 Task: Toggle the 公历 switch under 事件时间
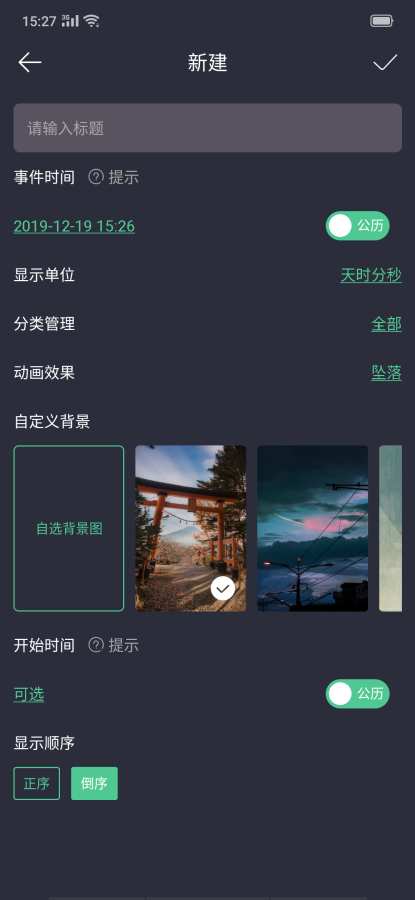358,226
